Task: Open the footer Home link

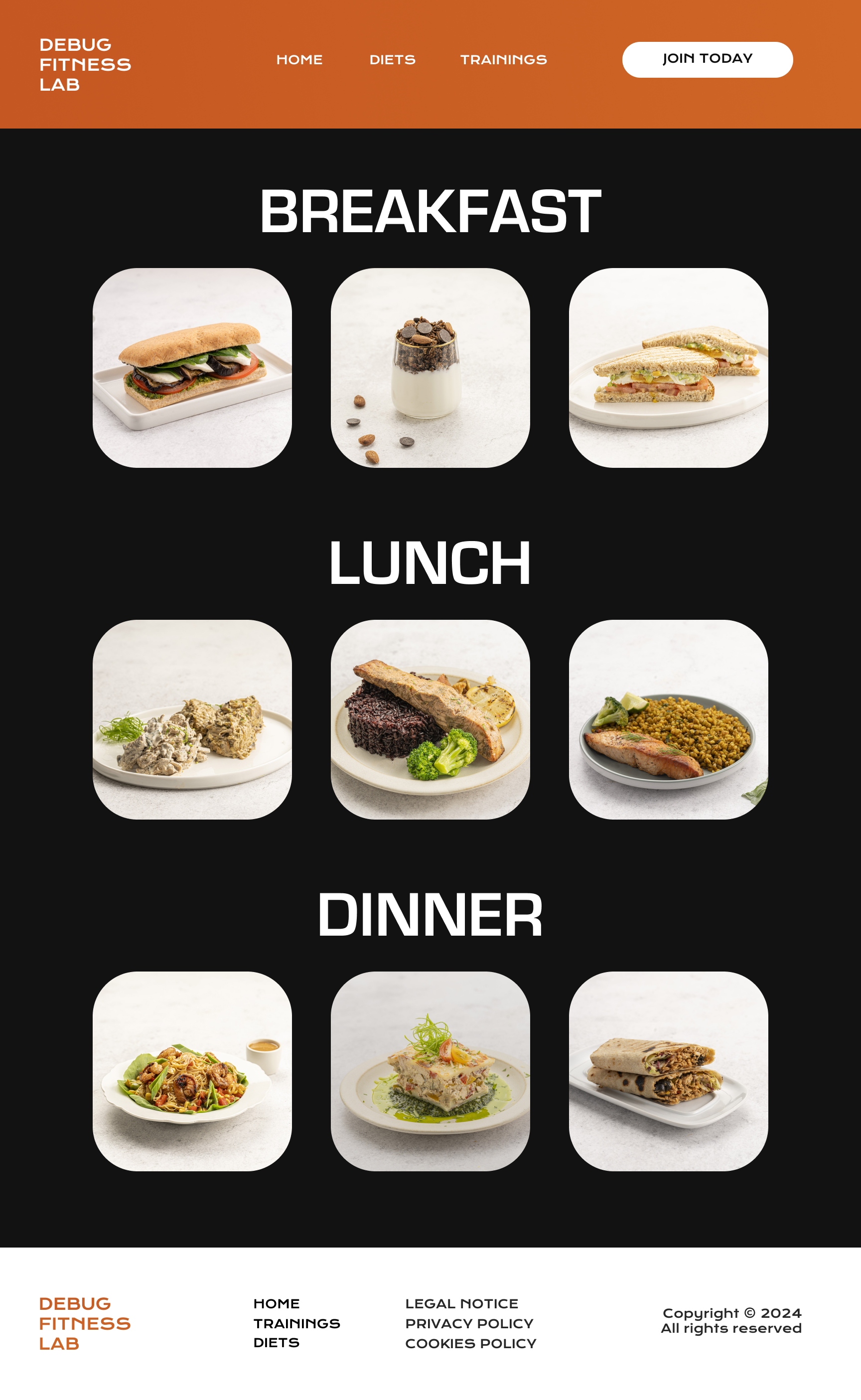Action: tap(276, 1303)
